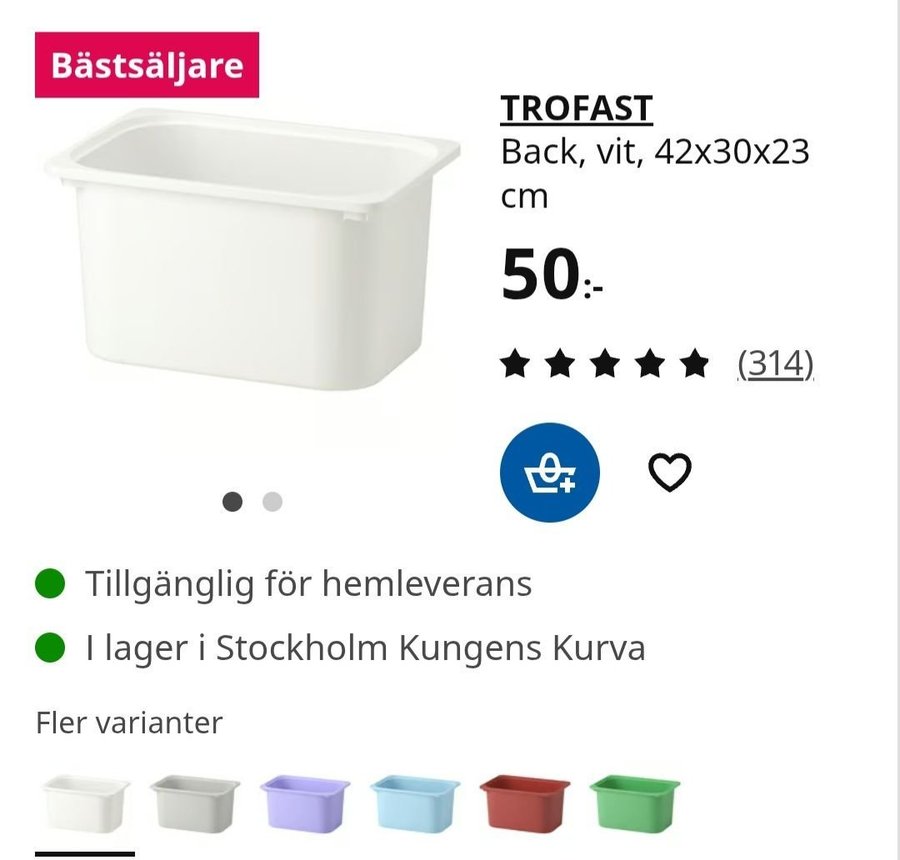Image resolution: width=900 pixels, height=860 pixels.
Task: Add the TROFAST box to the cart
Action: (550, 472)
